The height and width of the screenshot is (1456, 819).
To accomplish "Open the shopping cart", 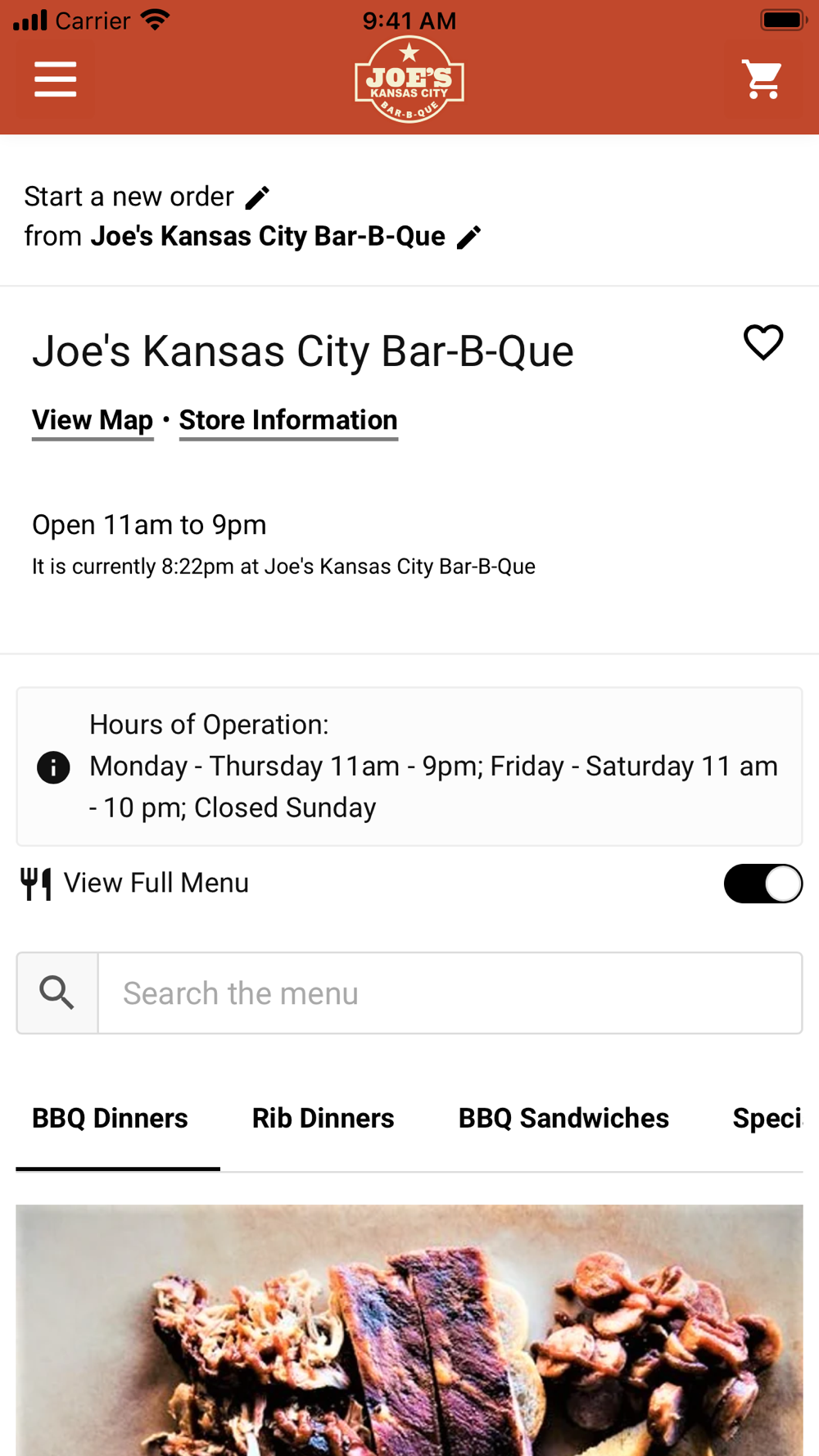I will pyautogui.click(x=762, y=79).
